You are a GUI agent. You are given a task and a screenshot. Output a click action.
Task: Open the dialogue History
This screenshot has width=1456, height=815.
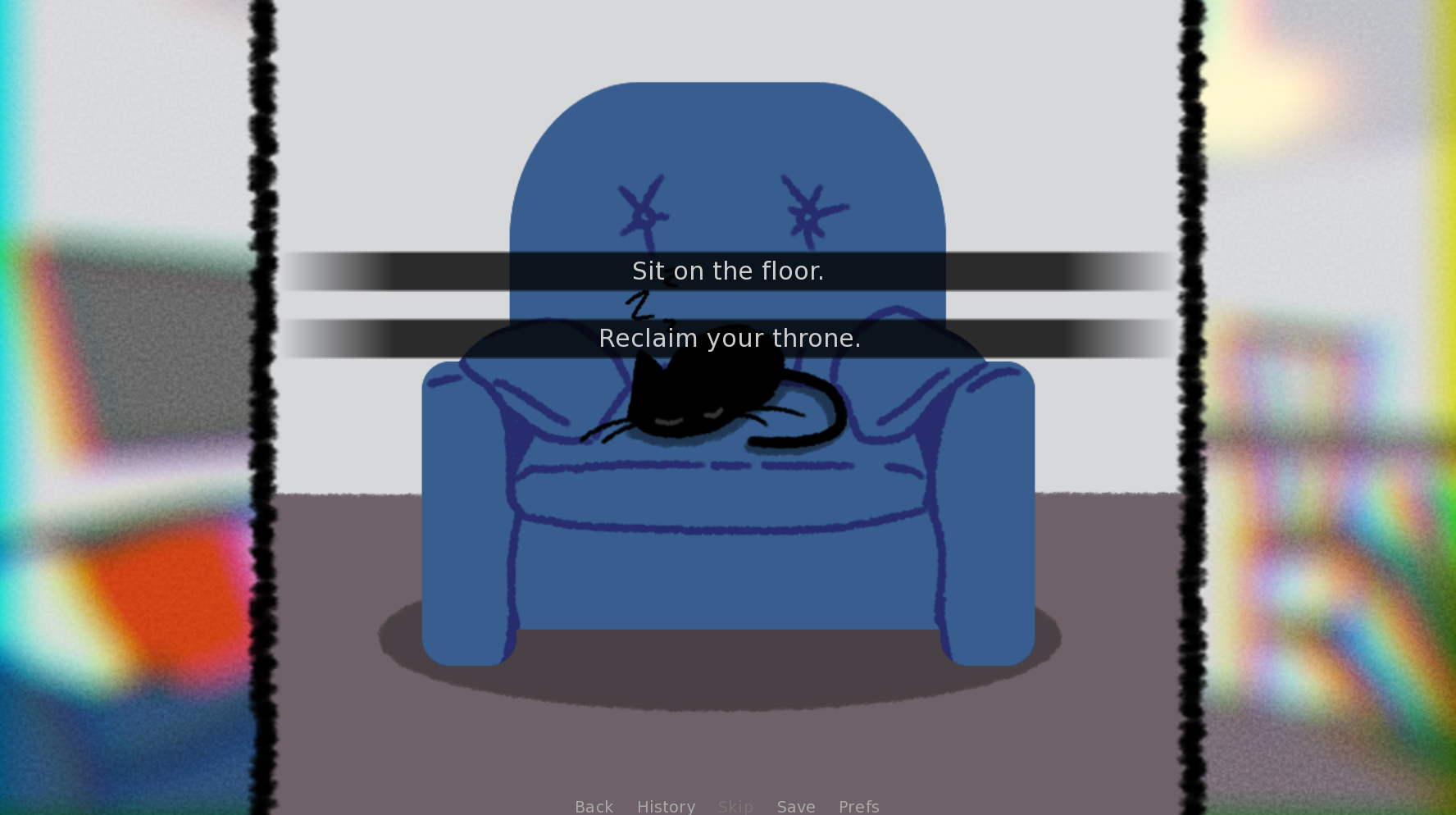(666, 807)
